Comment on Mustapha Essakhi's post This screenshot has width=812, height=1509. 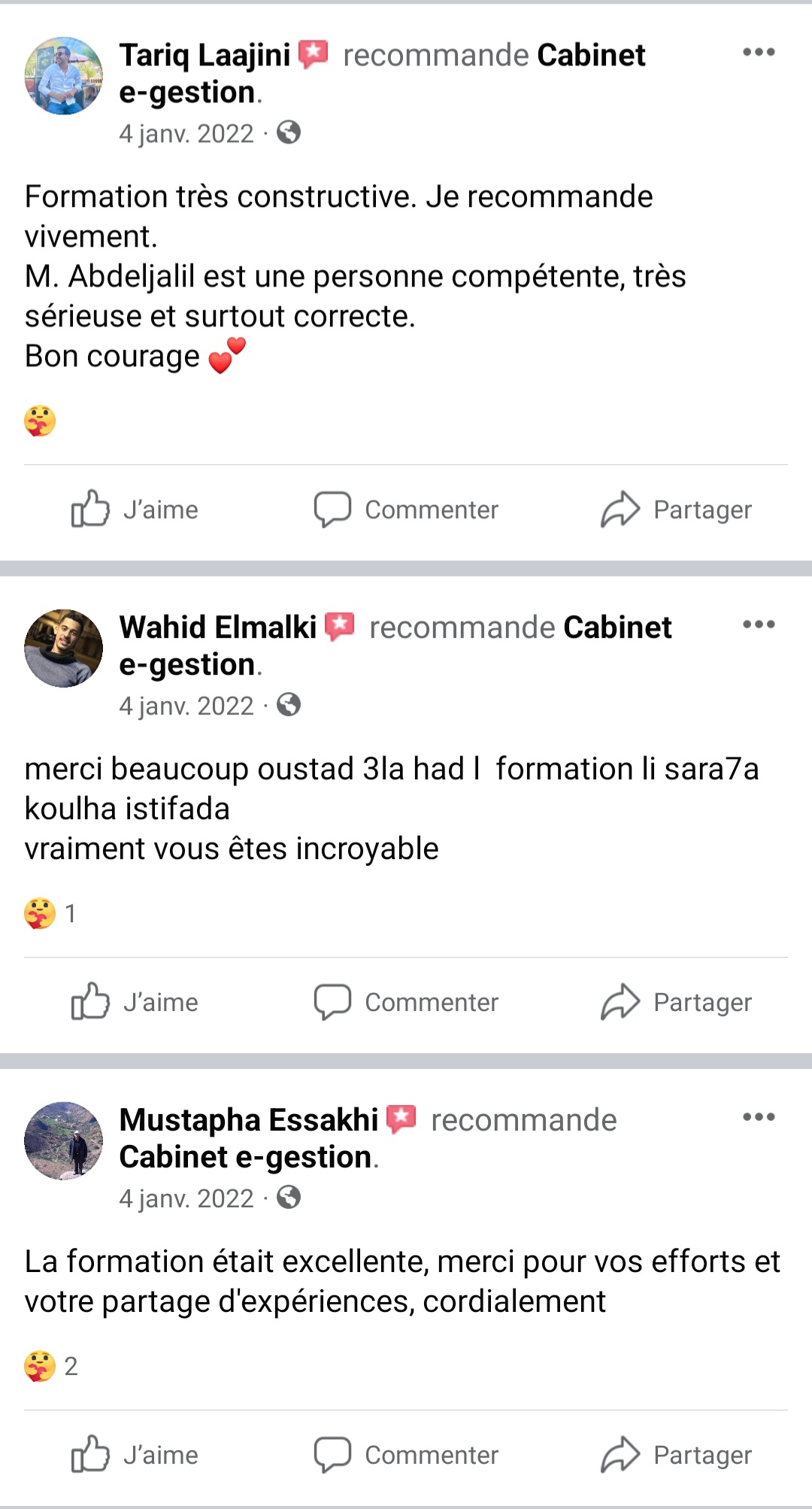click(406, 1455)
